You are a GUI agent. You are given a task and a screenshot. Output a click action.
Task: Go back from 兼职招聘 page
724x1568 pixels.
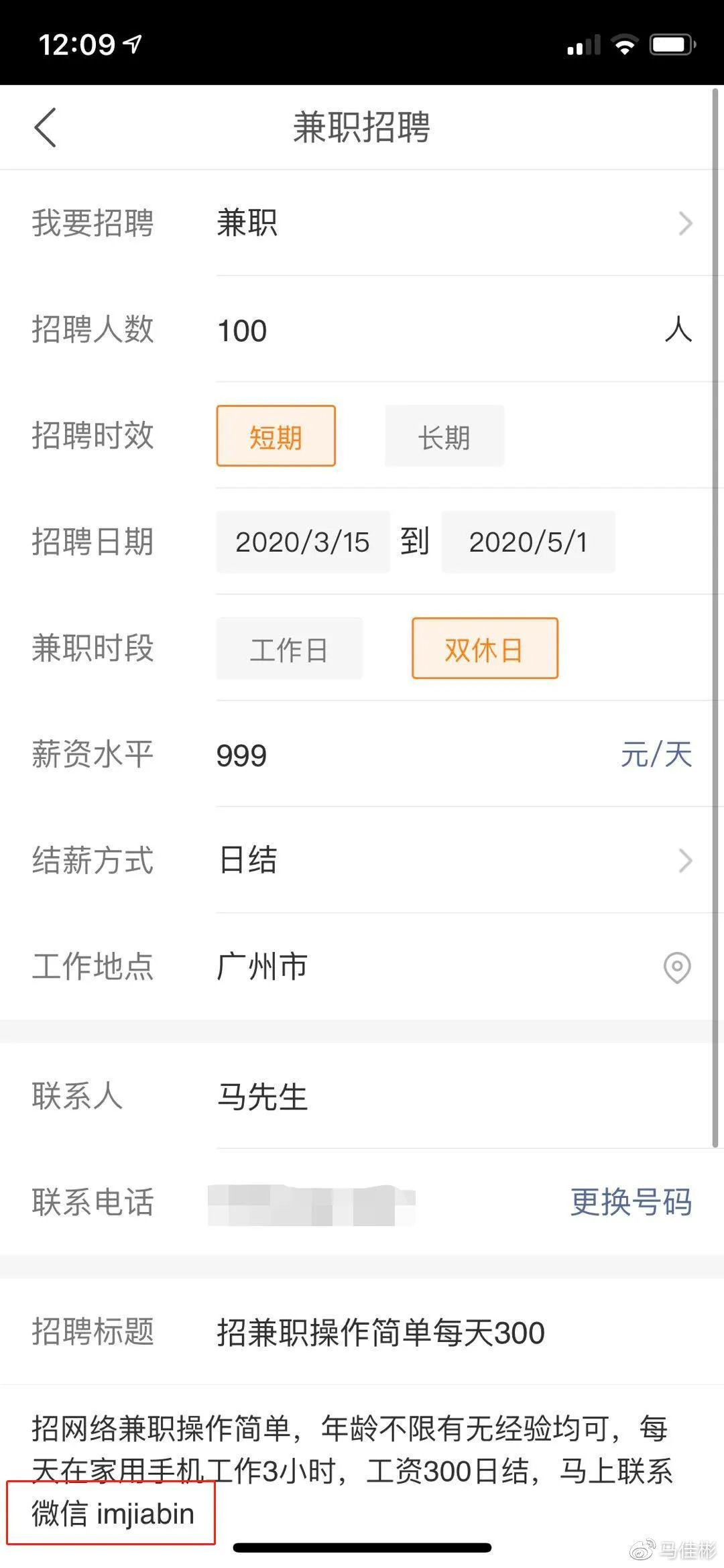click(45, 127)
